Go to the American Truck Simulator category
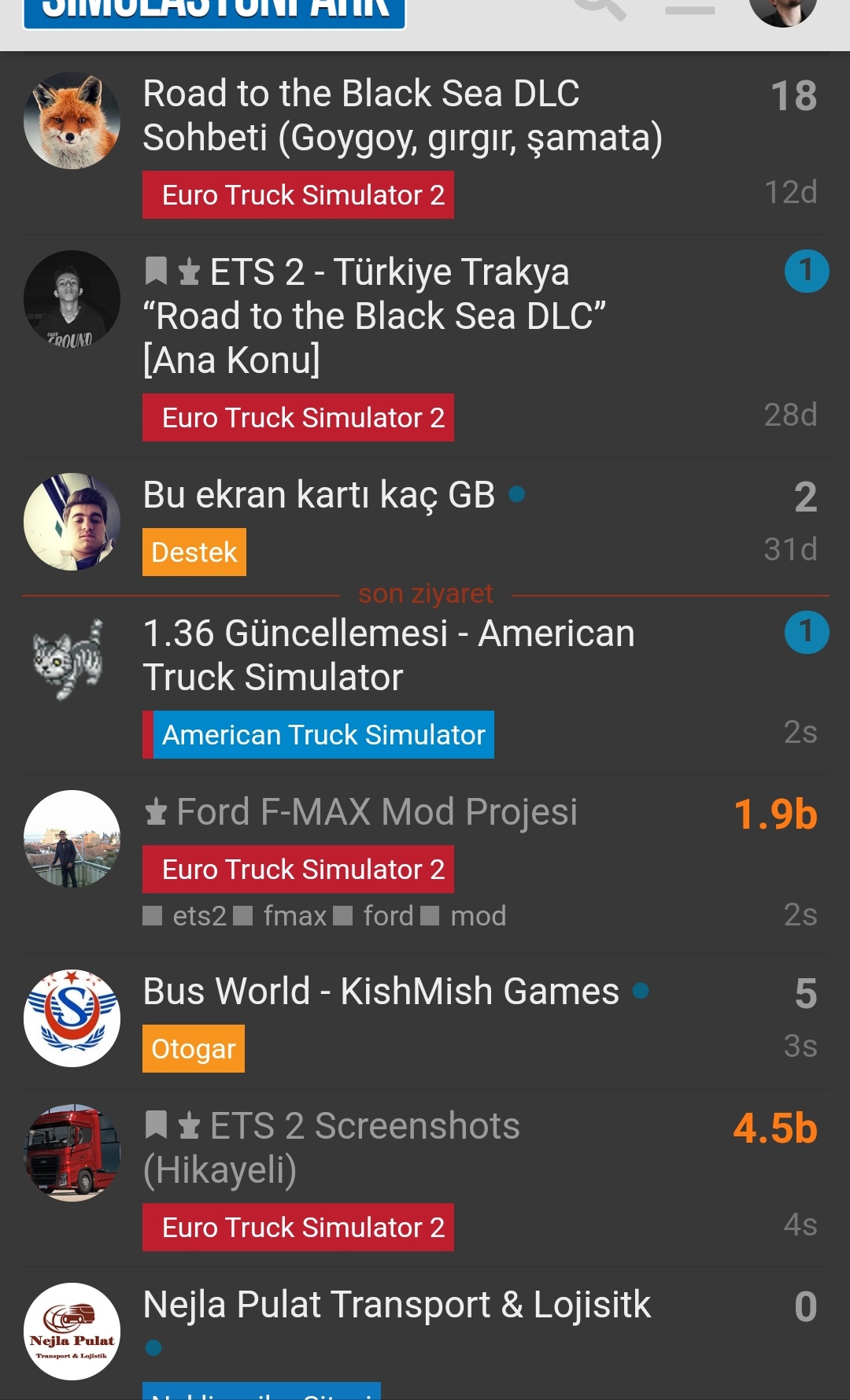The image size is (850, 1400). pos(323,735)
